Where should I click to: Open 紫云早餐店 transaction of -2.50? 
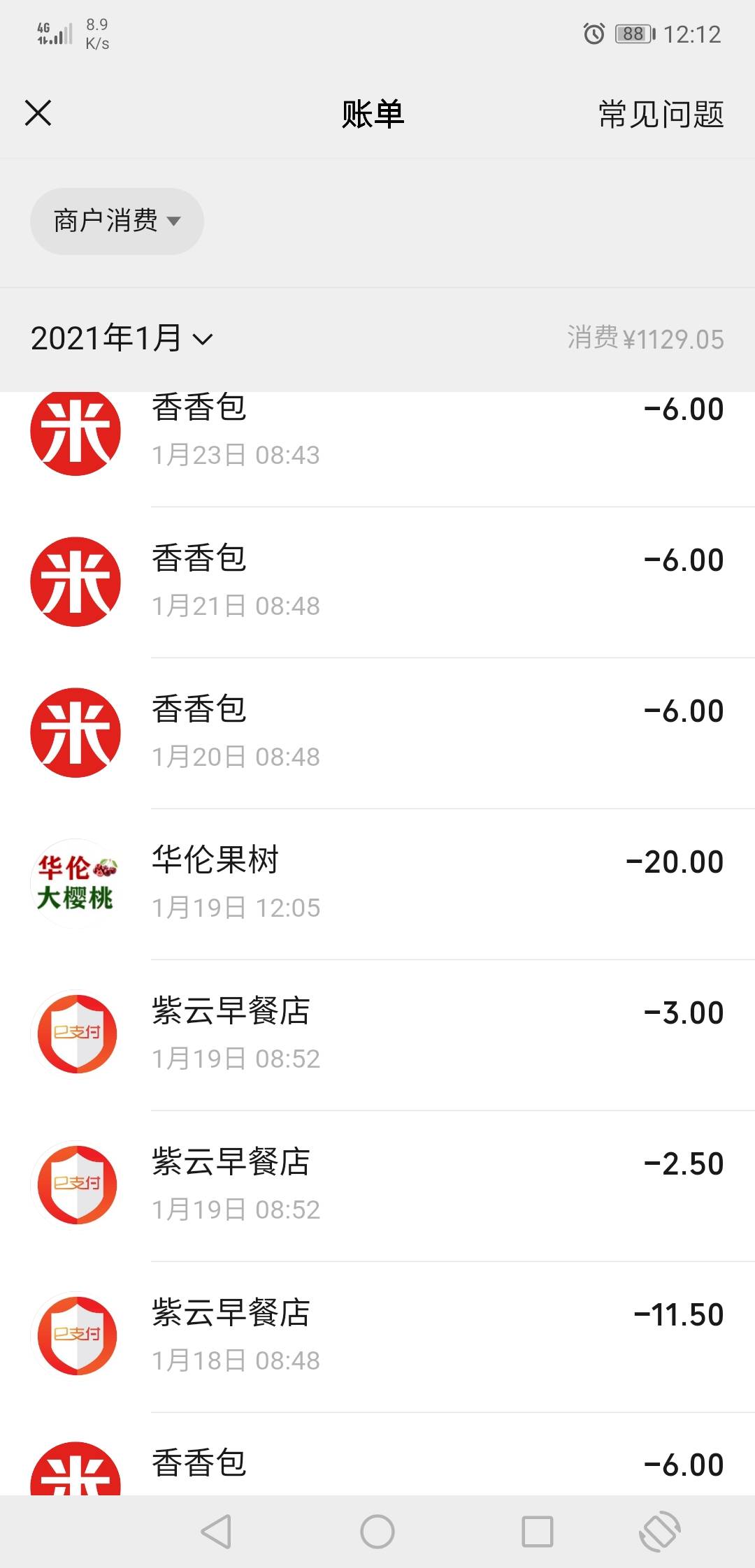(377, 1186)
